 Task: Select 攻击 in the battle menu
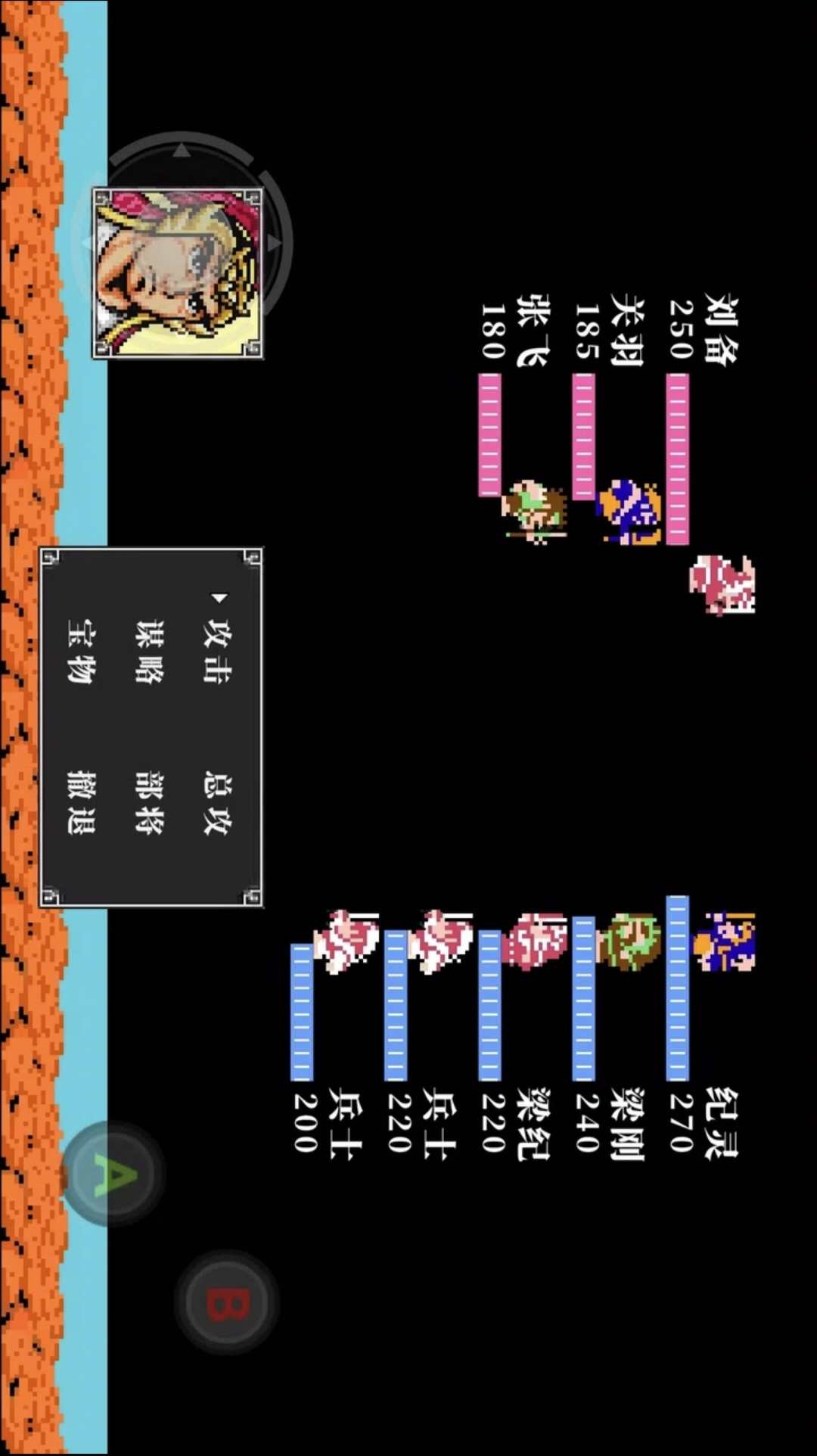216,652
